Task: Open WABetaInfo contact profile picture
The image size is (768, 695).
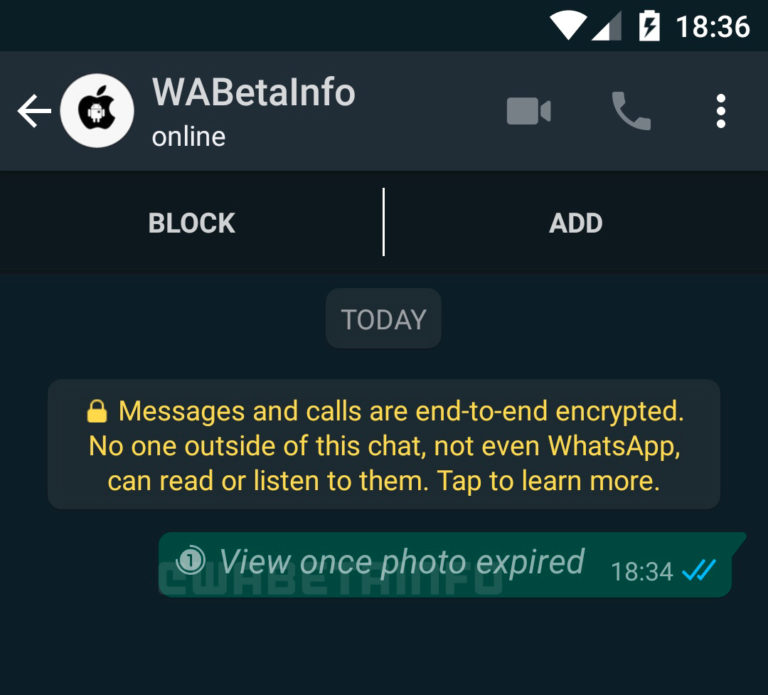Action: pos(97,111)
